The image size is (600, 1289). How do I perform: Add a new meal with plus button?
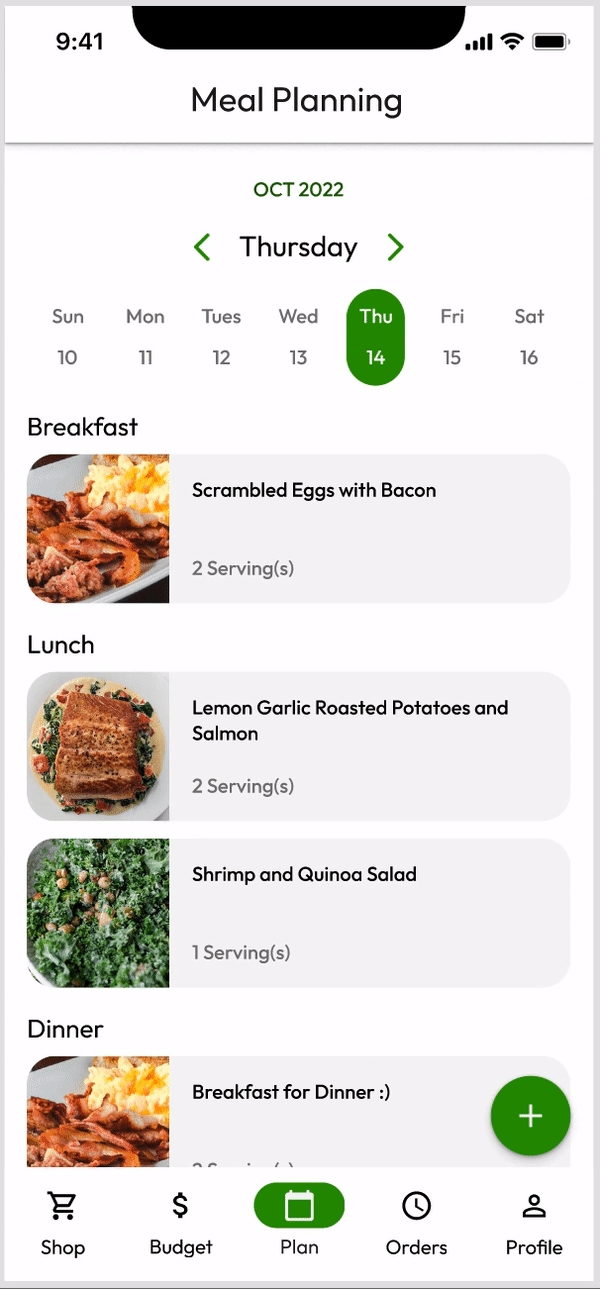click(x=530, y=1116)
